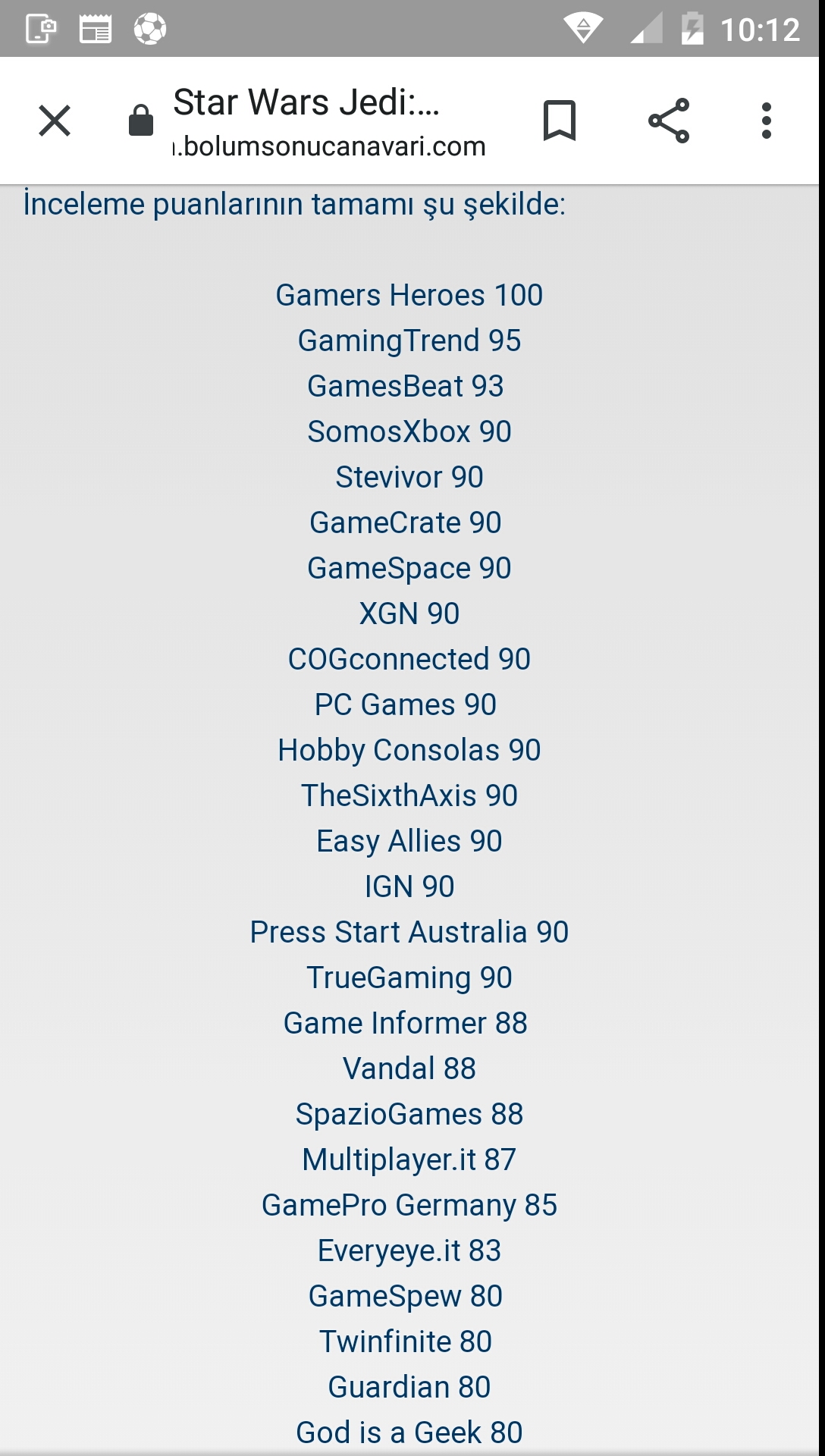Image resolution: width=825 pixels, height=1456 pixels.
Task: Open the three-dot overflow menu
Action: (767, 121)
